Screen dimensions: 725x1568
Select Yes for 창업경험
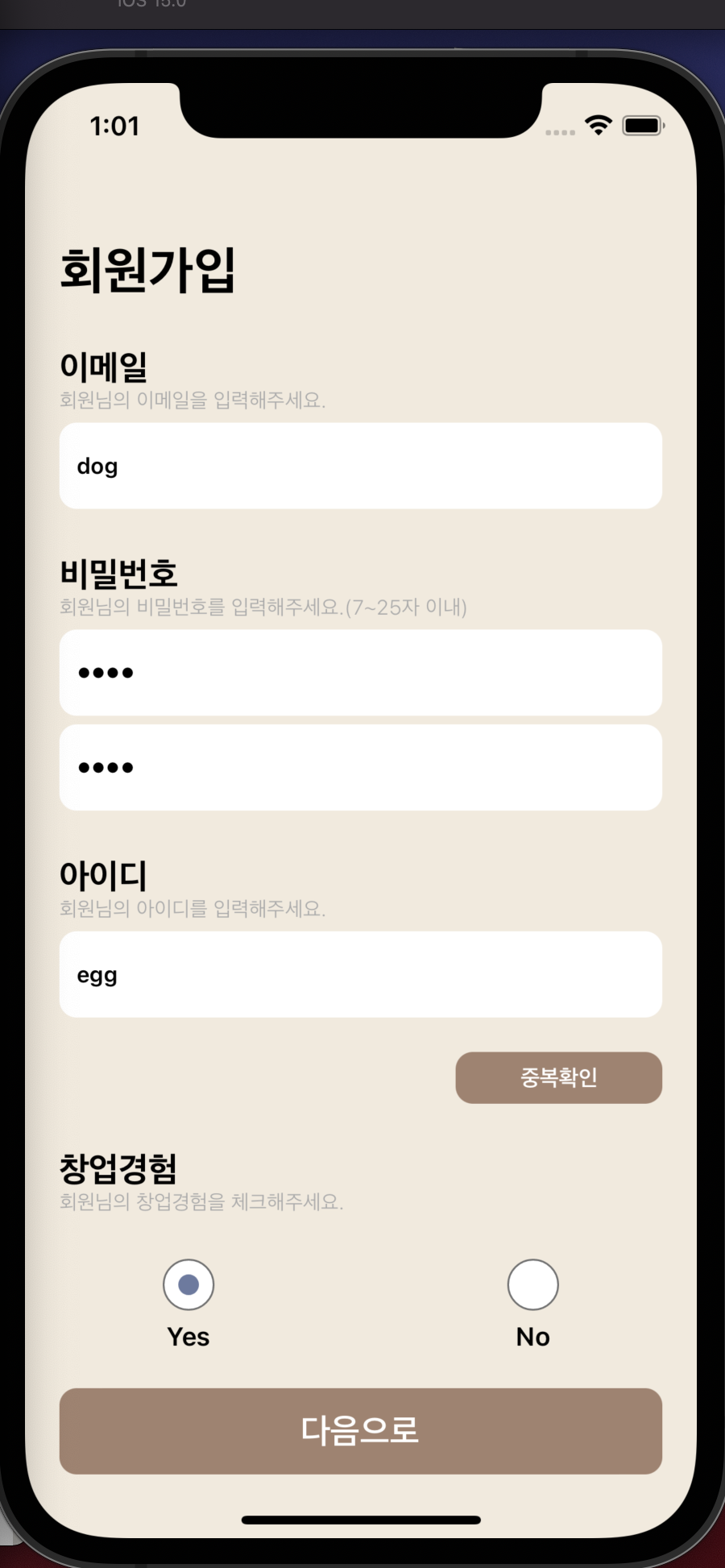click(188, 1284)
